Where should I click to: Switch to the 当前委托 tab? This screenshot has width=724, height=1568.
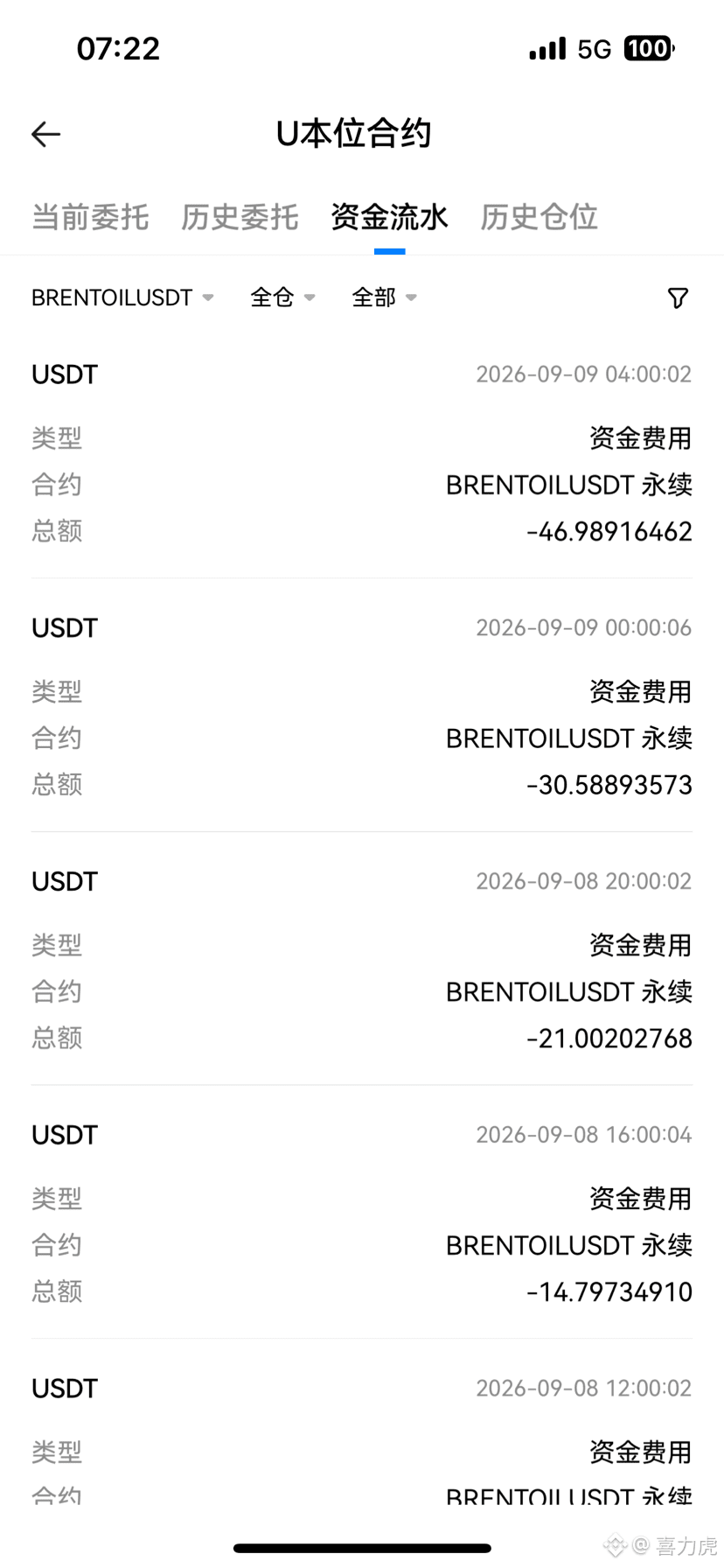(x=90, y=217)
